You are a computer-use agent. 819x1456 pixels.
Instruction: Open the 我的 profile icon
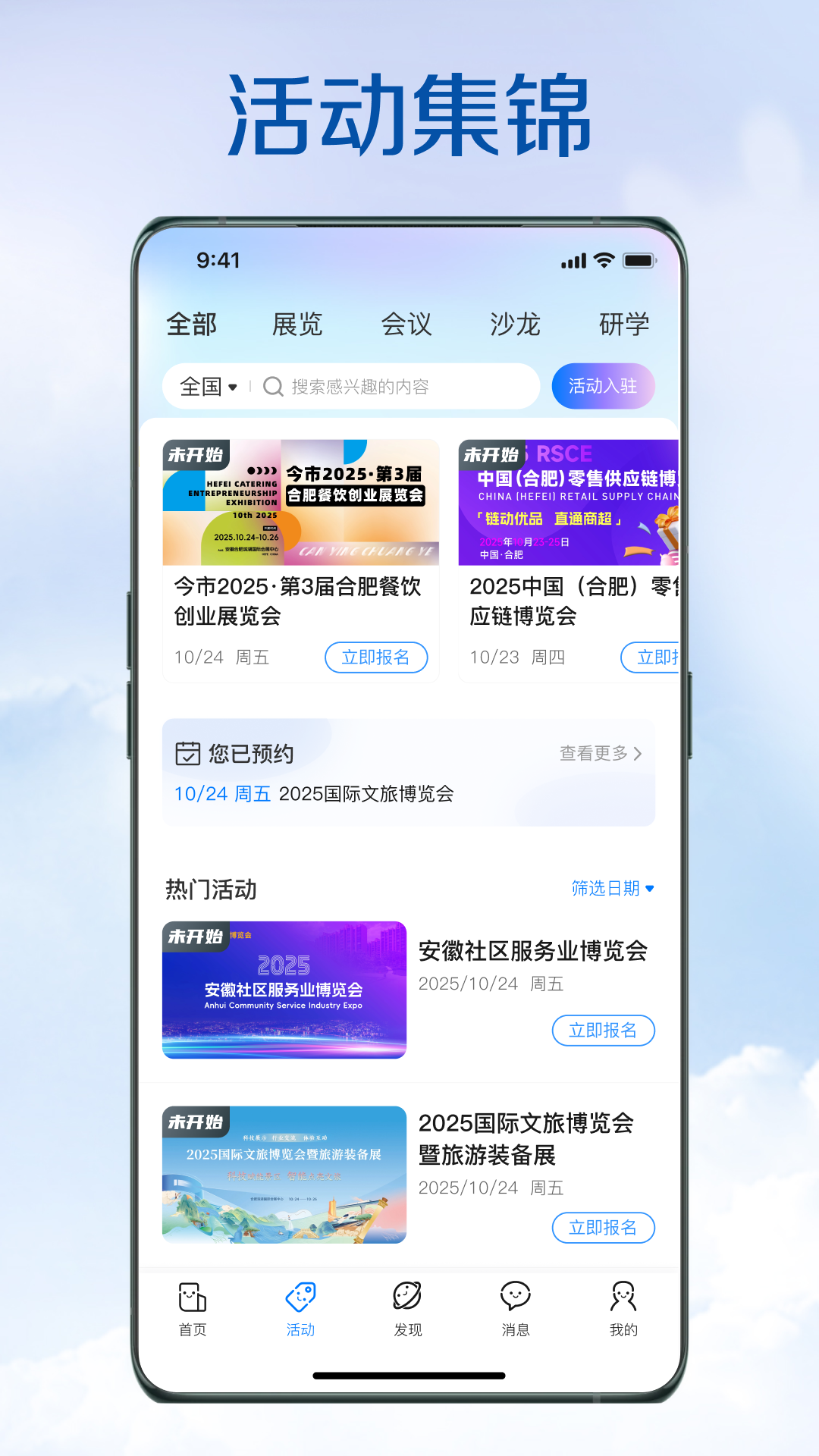[x=624, y=1294]
